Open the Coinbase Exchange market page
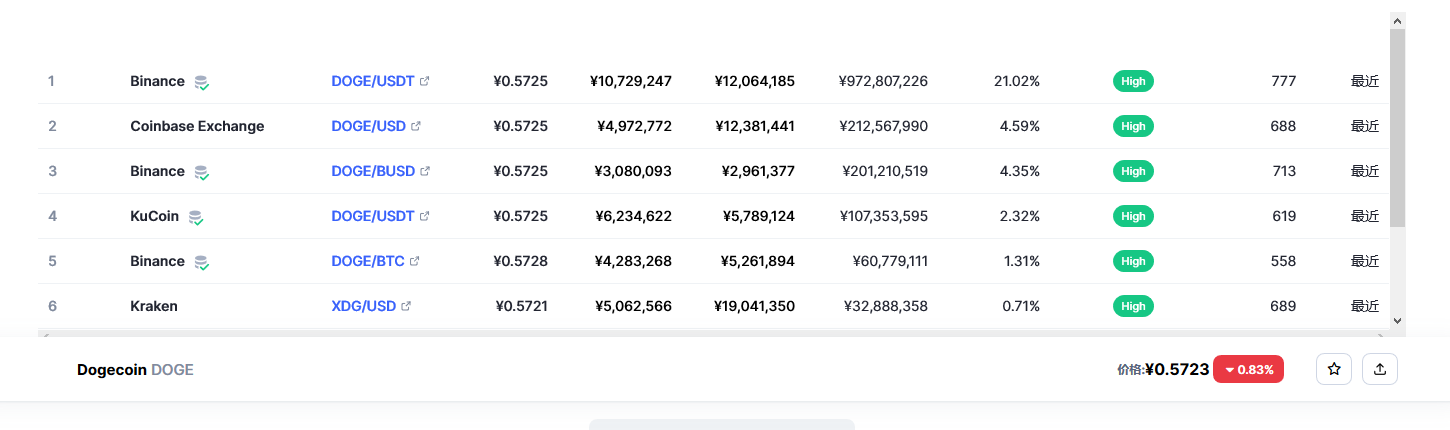1450x430 pixels. 197,126
